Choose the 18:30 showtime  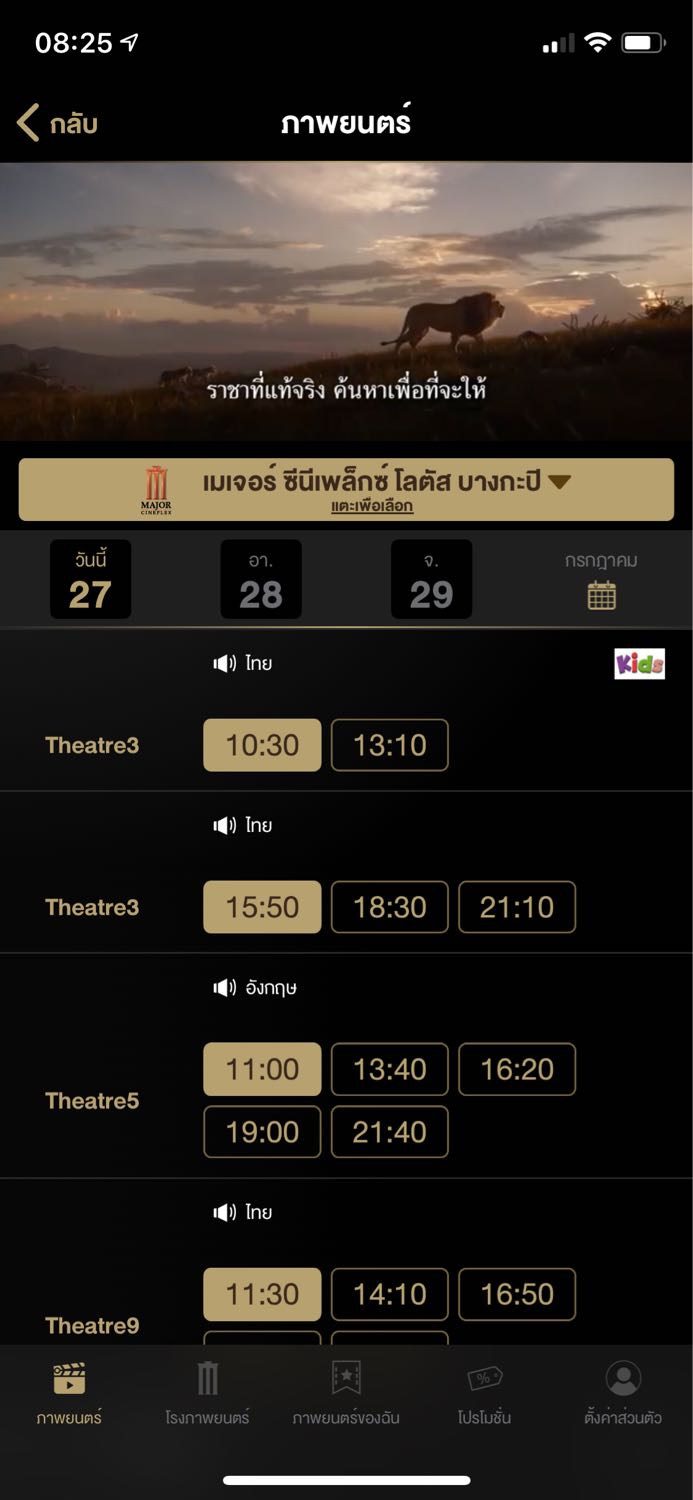[389, 907]
